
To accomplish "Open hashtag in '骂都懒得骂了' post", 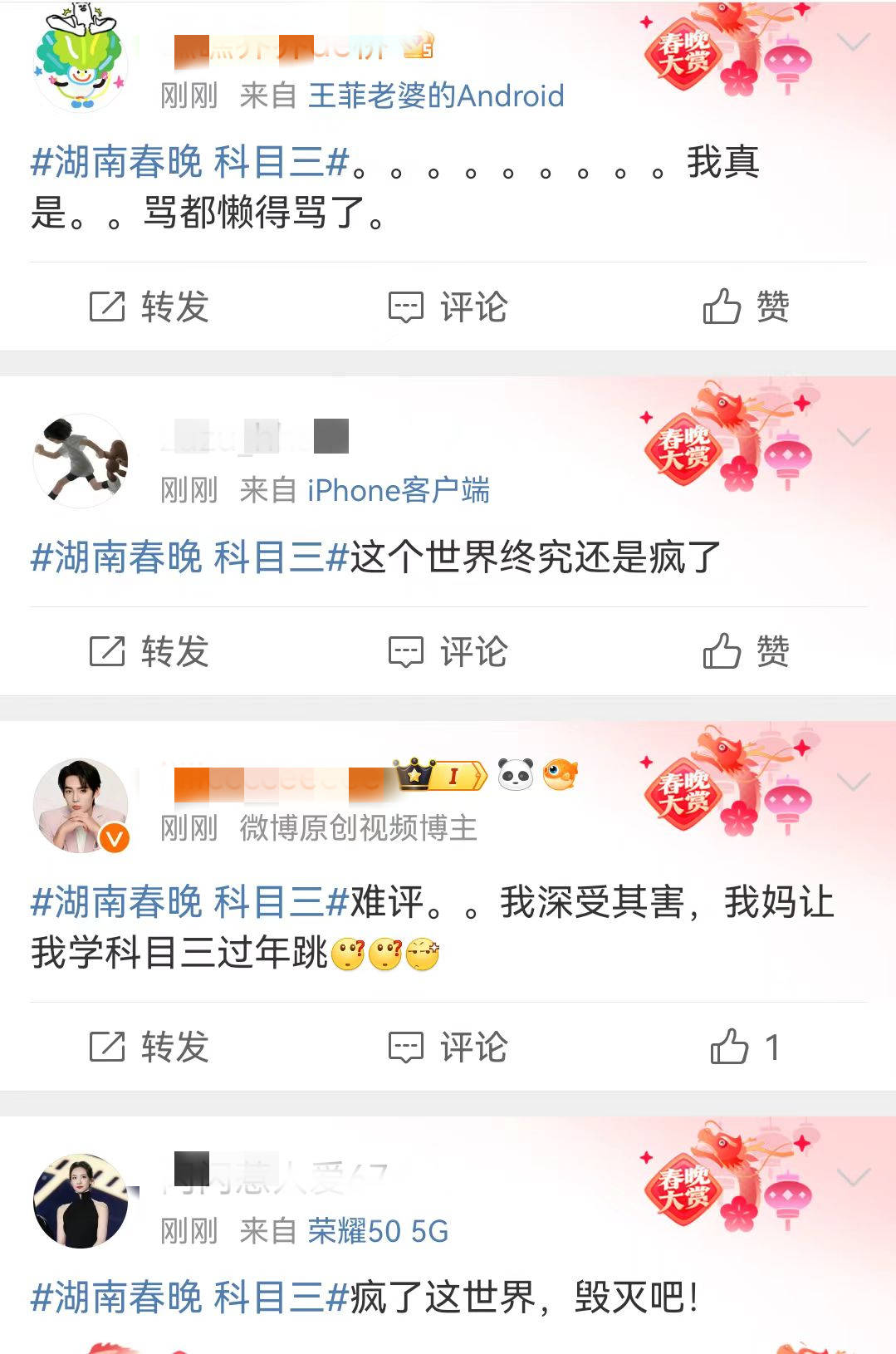I will click(189, 162).
